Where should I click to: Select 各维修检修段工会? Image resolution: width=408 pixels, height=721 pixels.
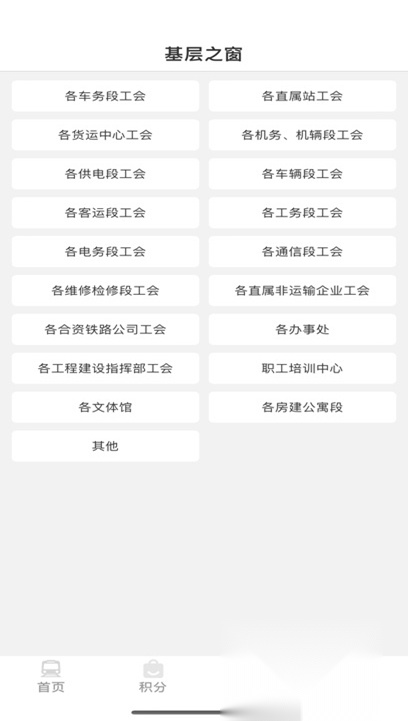tap(105, 290)
